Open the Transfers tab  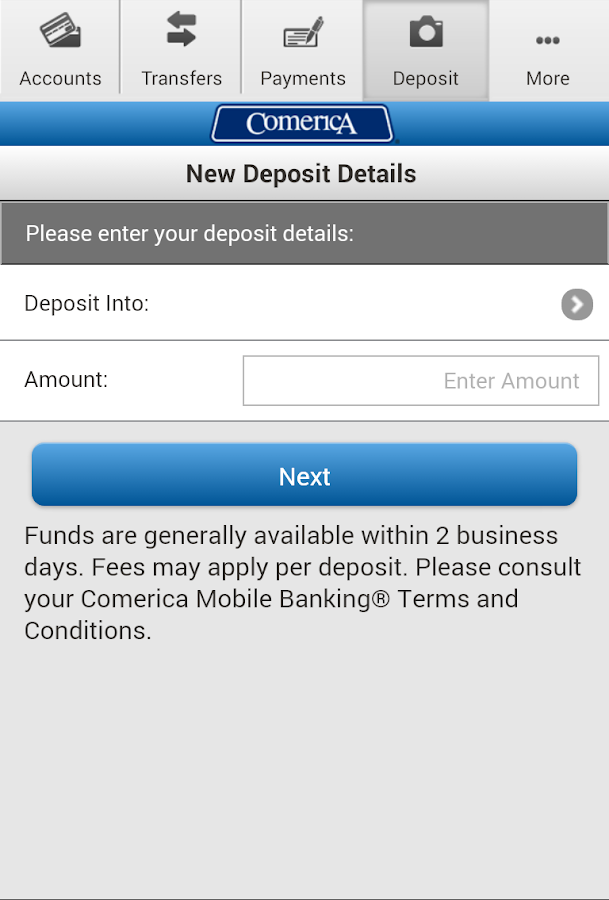pyautogui.click(x=181, y=50)
